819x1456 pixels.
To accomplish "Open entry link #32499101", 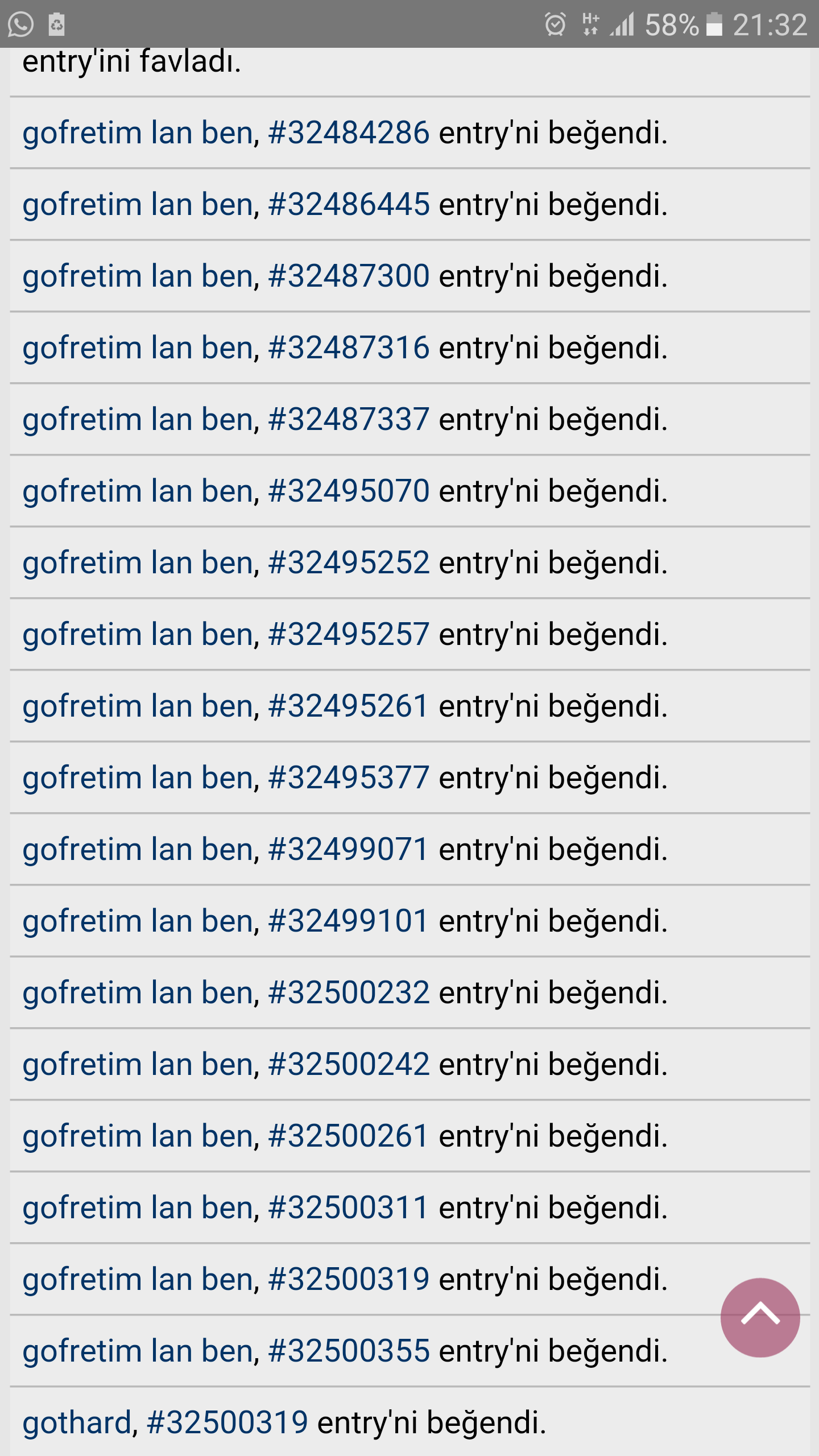I will (349, 921).
